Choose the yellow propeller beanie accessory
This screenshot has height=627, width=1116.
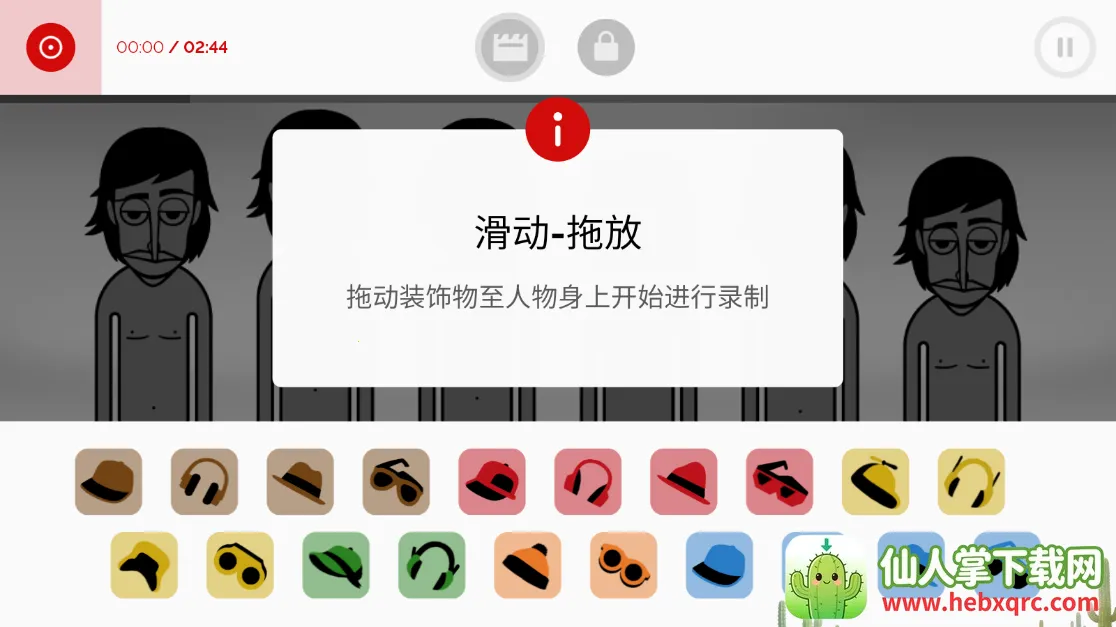tap(875, 482)
